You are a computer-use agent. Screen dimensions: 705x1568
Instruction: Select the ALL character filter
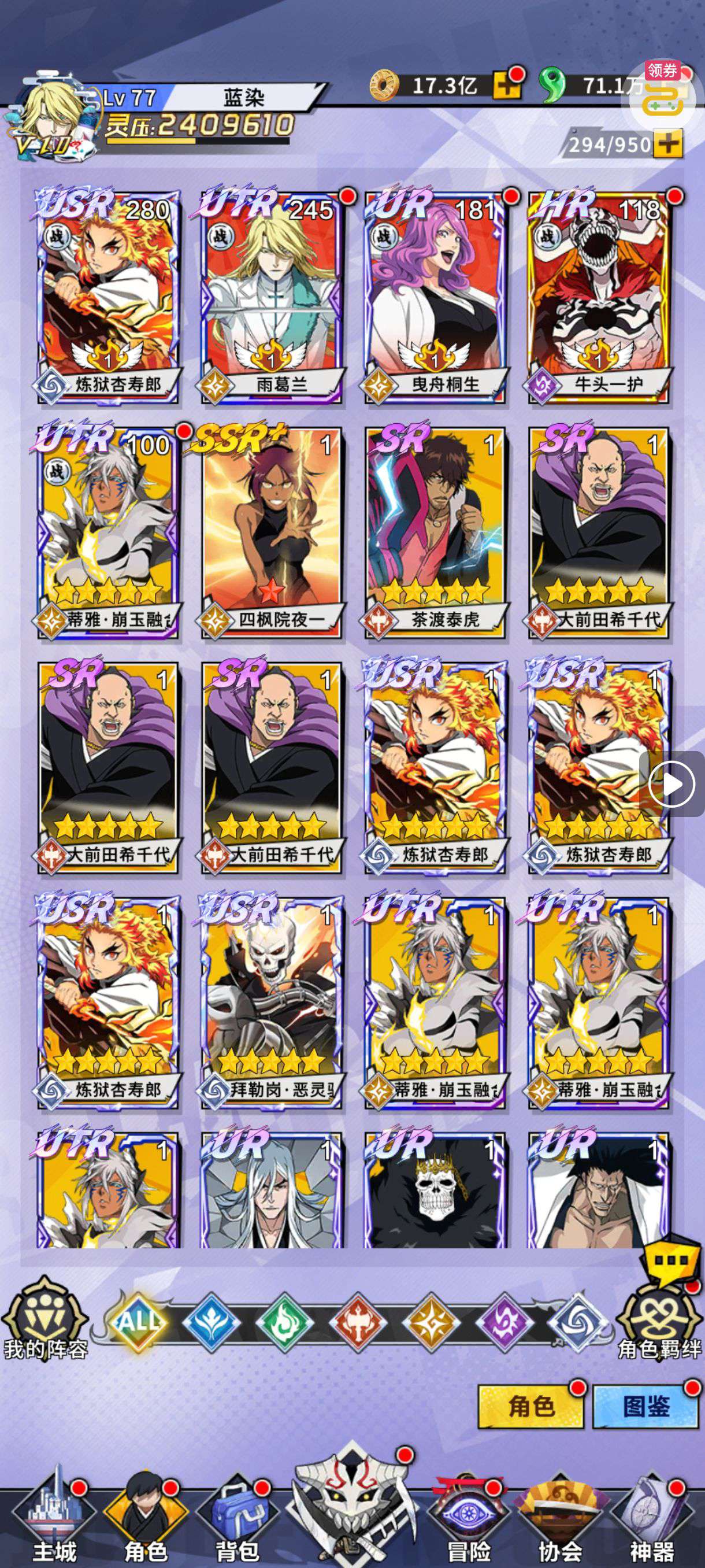[x=139, y=1322]
